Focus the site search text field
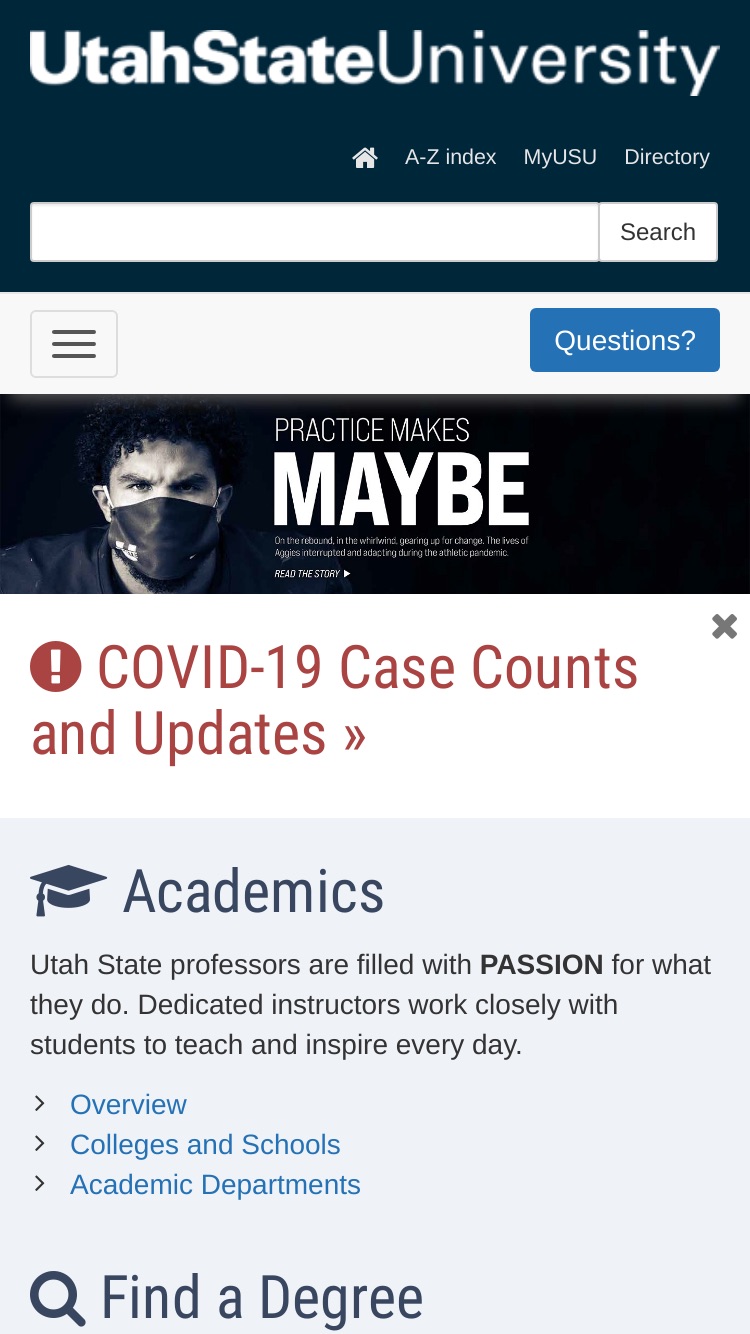This screenshot has height=1334, width=750. coord(315,232)
